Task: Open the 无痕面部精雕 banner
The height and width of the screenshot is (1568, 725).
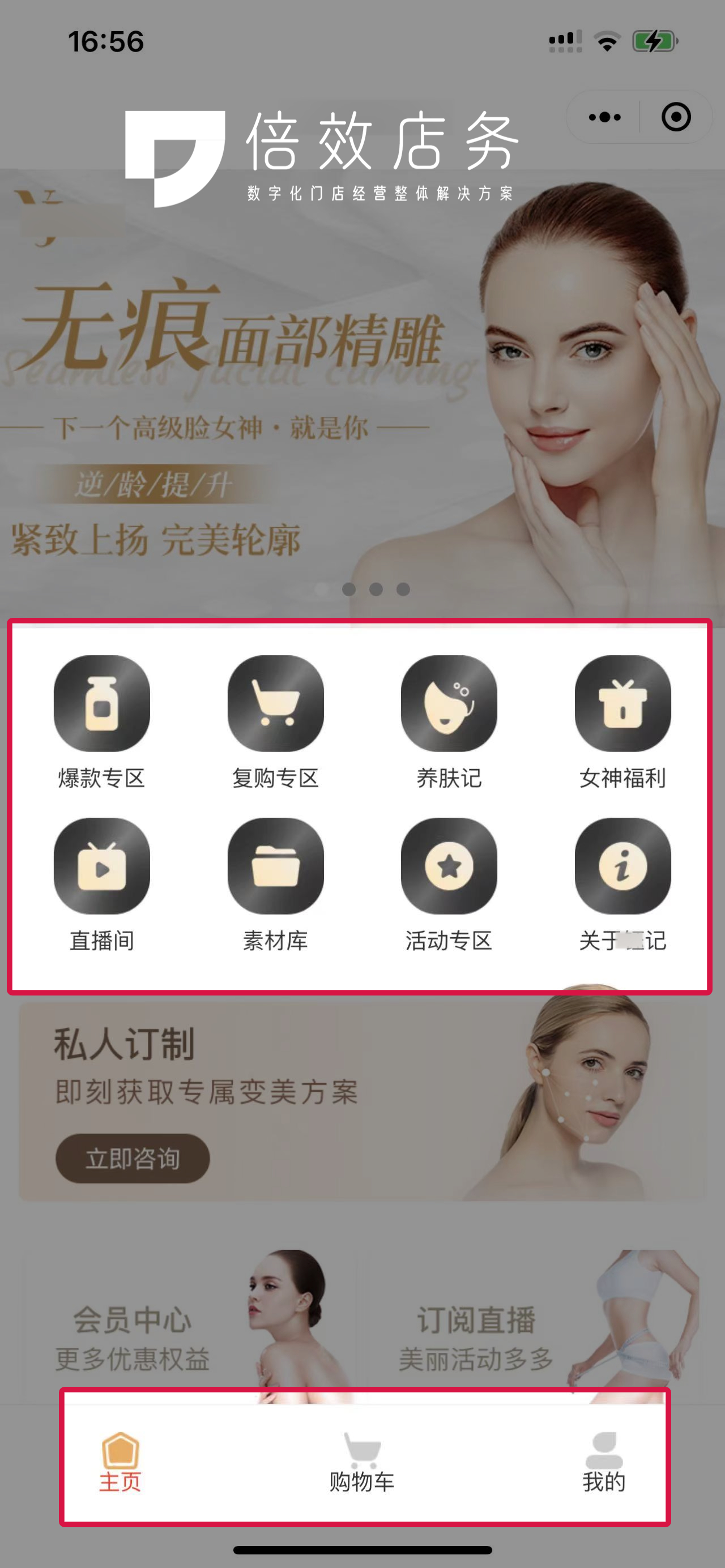Action: click(x=362, y=396)
